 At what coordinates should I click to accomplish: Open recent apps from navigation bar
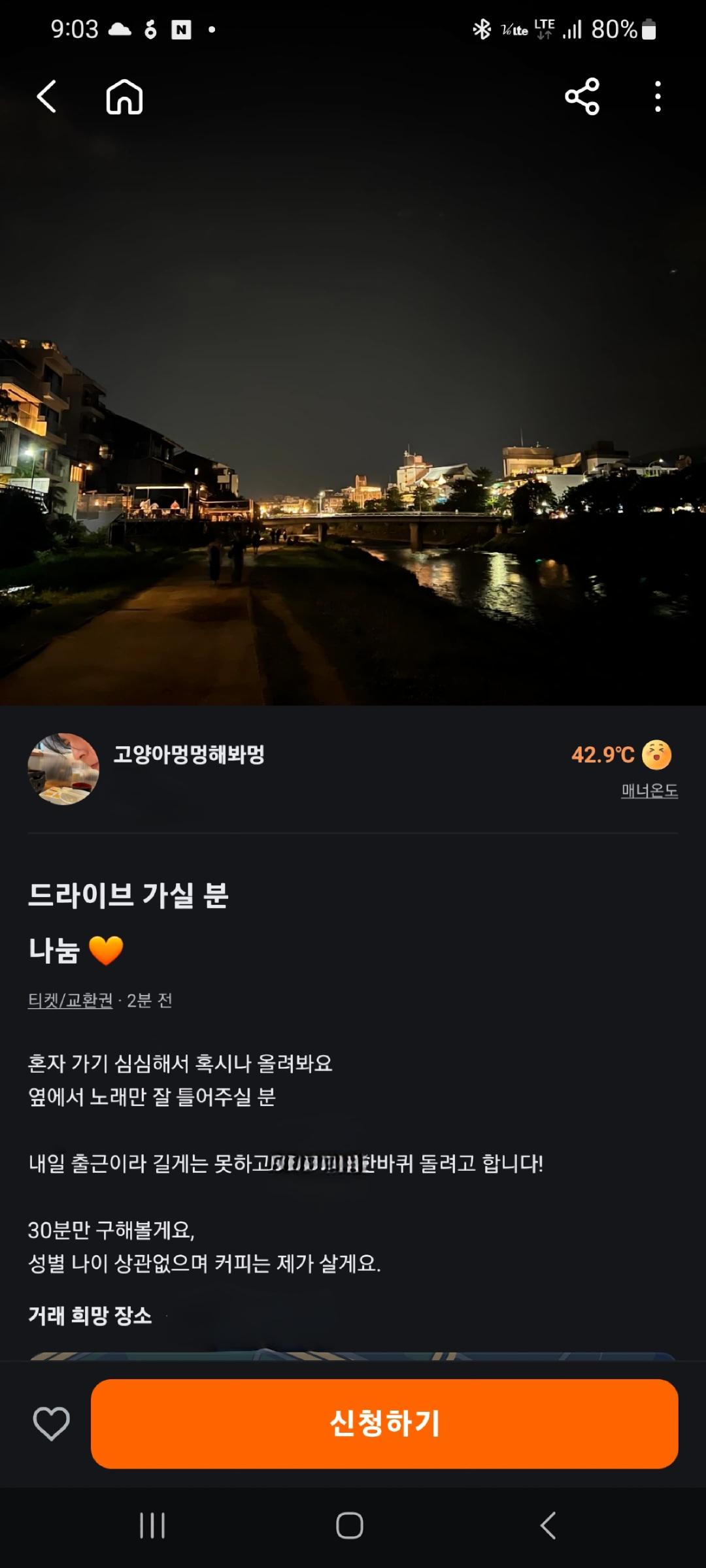152,1526
